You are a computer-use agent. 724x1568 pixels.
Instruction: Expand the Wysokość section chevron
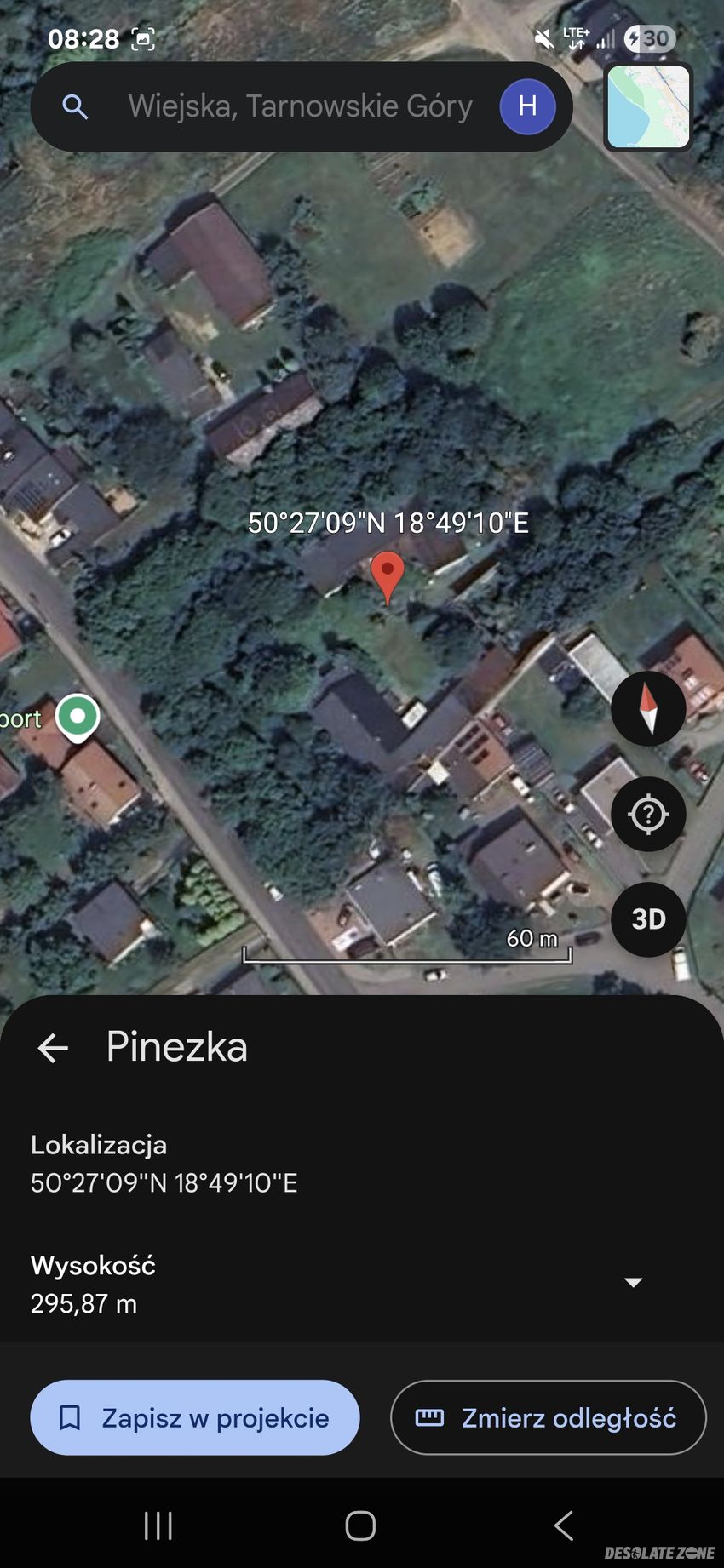(633, 1282)
